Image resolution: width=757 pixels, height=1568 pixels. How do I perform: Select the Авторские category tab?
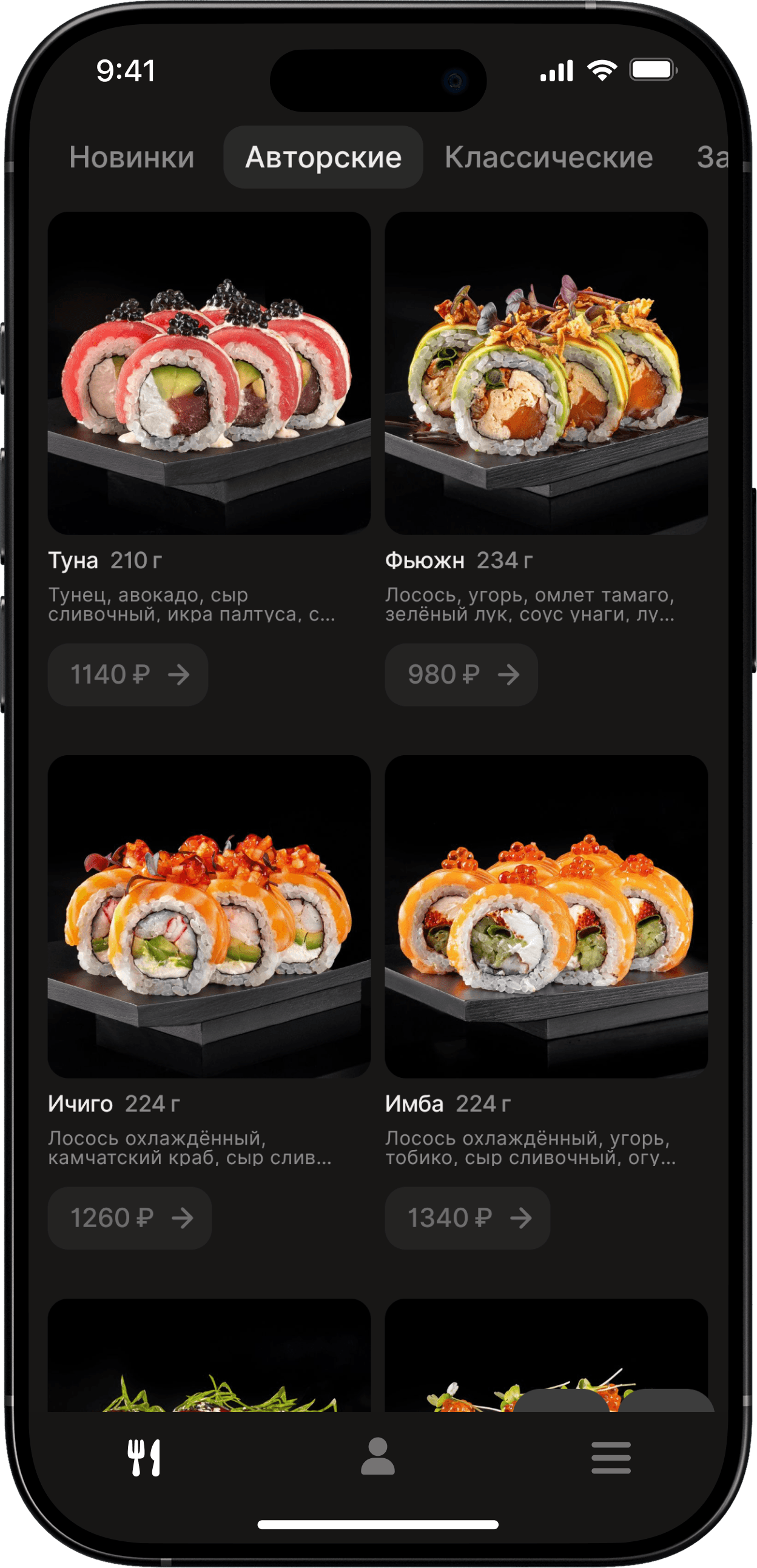(x=323, y=157)
